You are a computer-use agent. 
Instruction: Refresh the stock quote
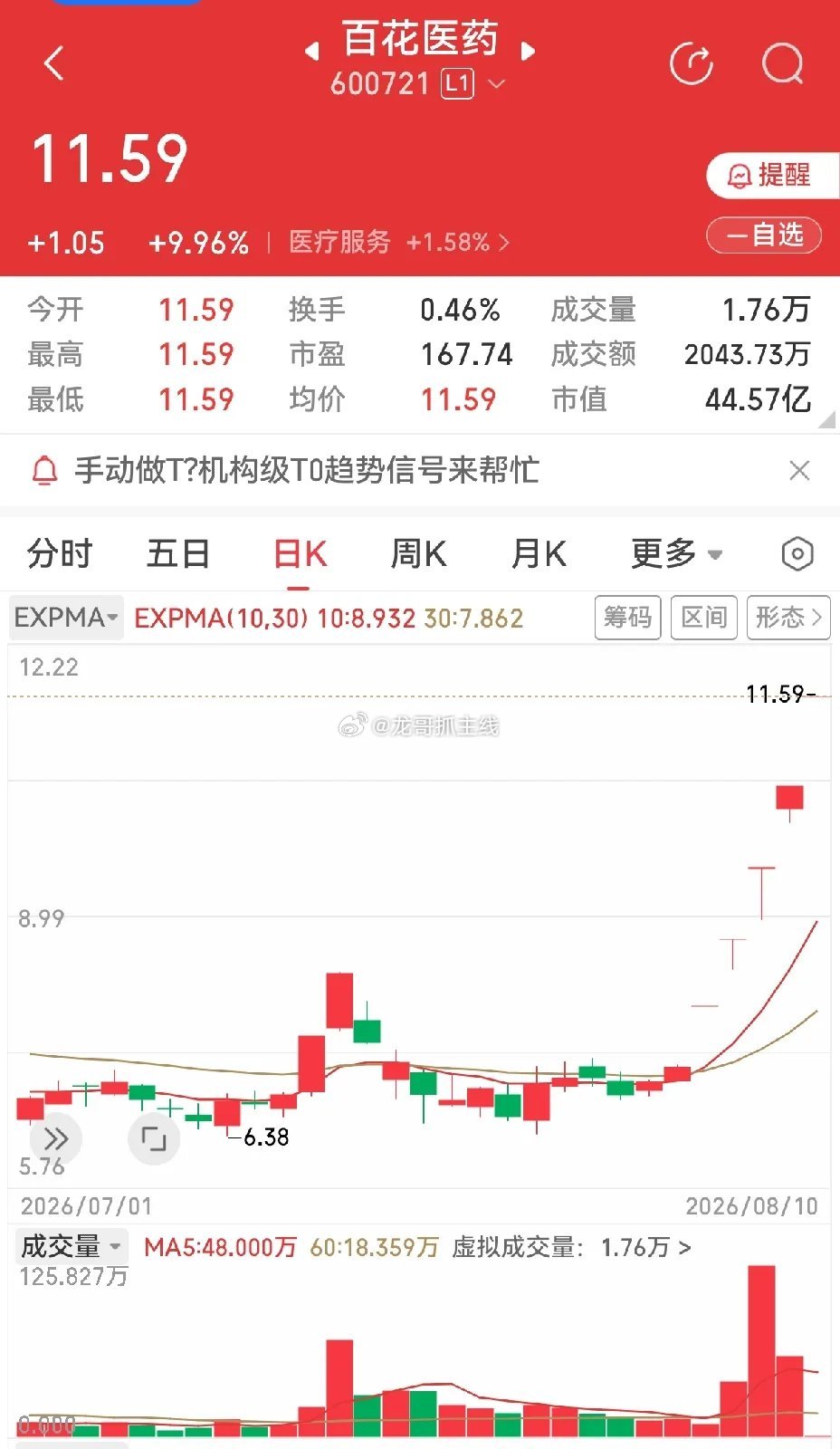pos(692,63)
